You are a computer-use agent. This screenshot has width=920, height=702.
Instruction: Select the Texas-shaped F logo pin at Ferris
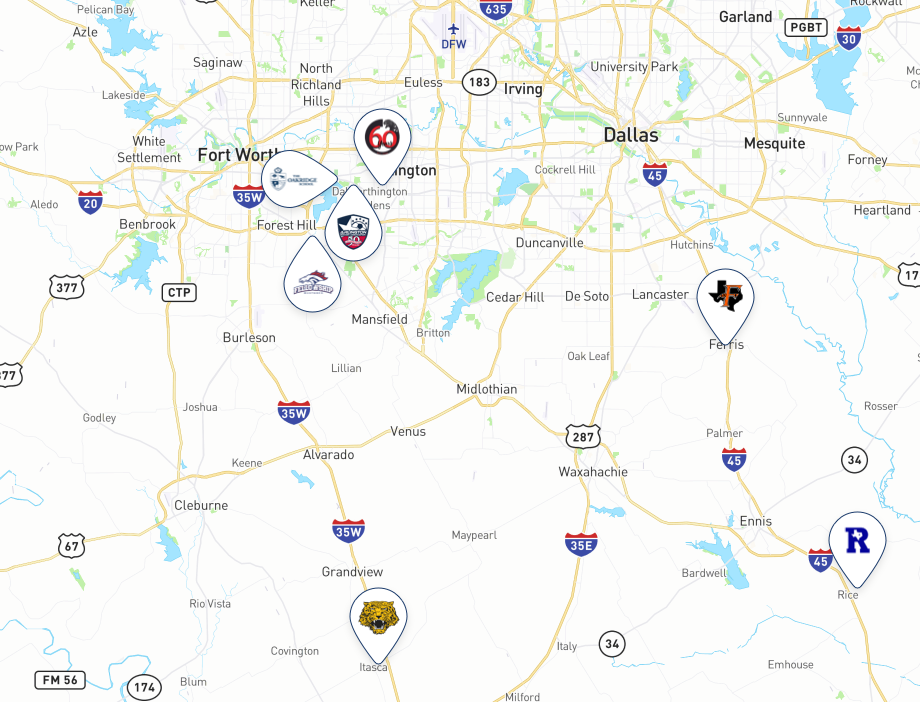point(725,296)
